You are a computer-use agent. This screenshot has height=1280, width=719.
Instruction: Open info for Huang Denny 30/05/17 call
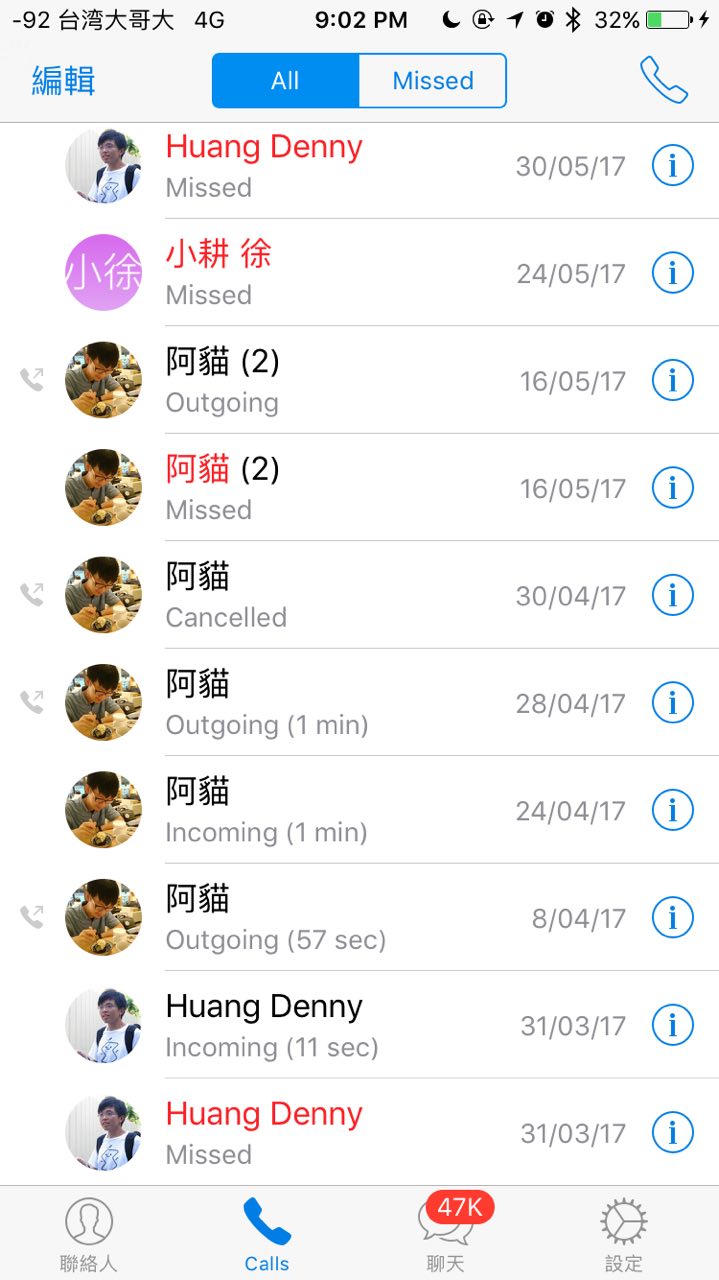[673, 166]
